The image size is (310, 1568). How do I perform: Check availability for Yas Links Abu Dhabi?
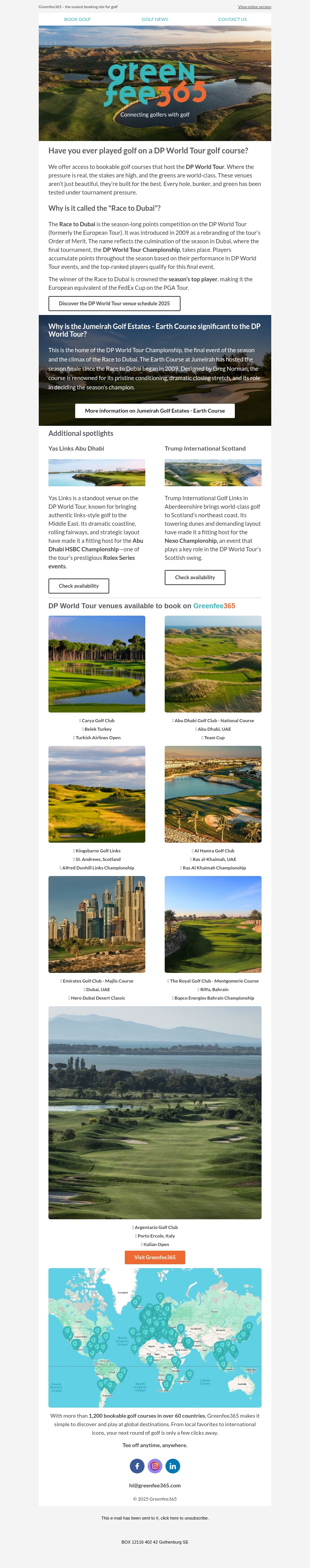tap(79, 586)
